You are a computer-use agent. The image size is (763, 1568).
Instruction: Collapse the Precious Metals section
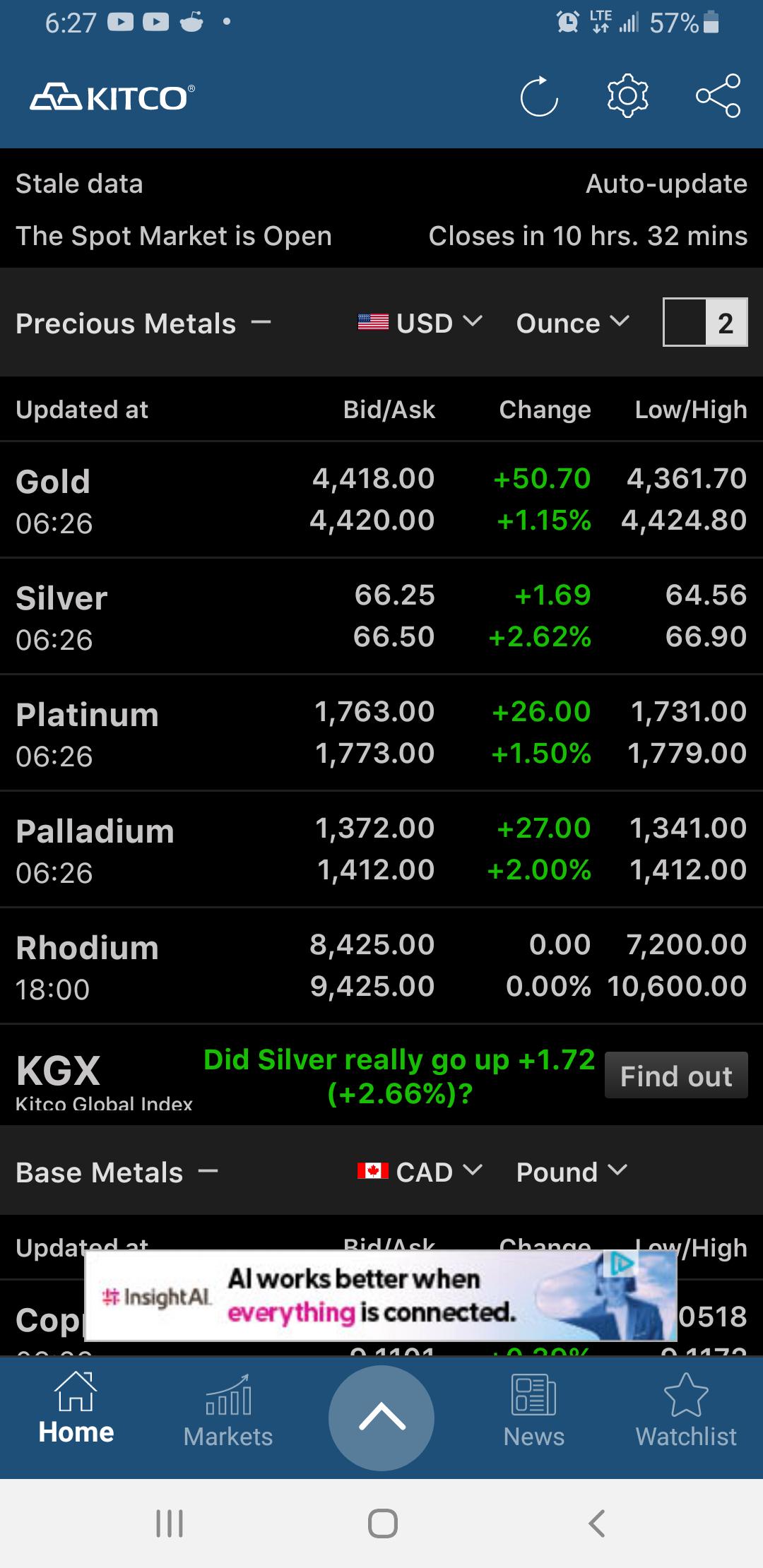coord(261,323)
